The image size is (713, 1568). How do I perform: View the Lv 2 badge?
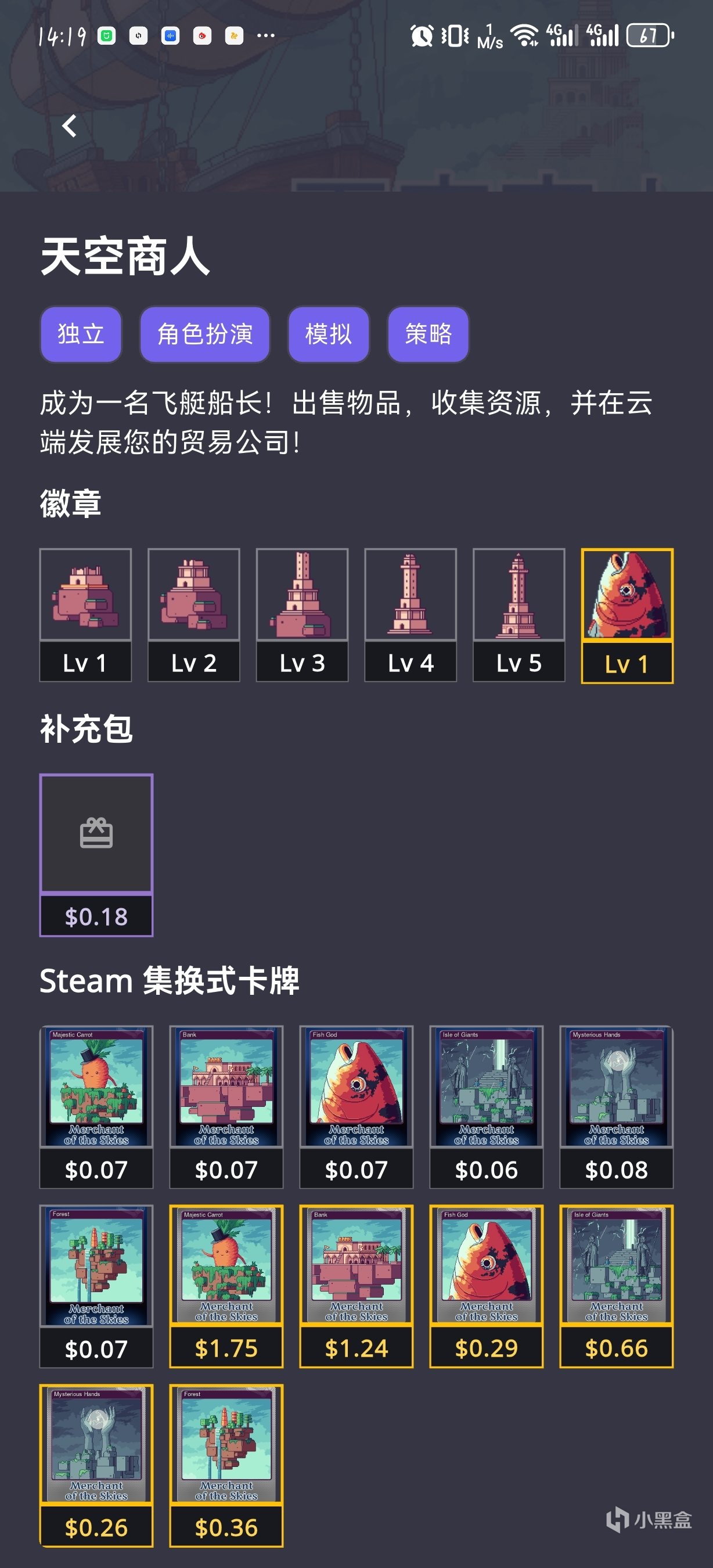point(194,615)
